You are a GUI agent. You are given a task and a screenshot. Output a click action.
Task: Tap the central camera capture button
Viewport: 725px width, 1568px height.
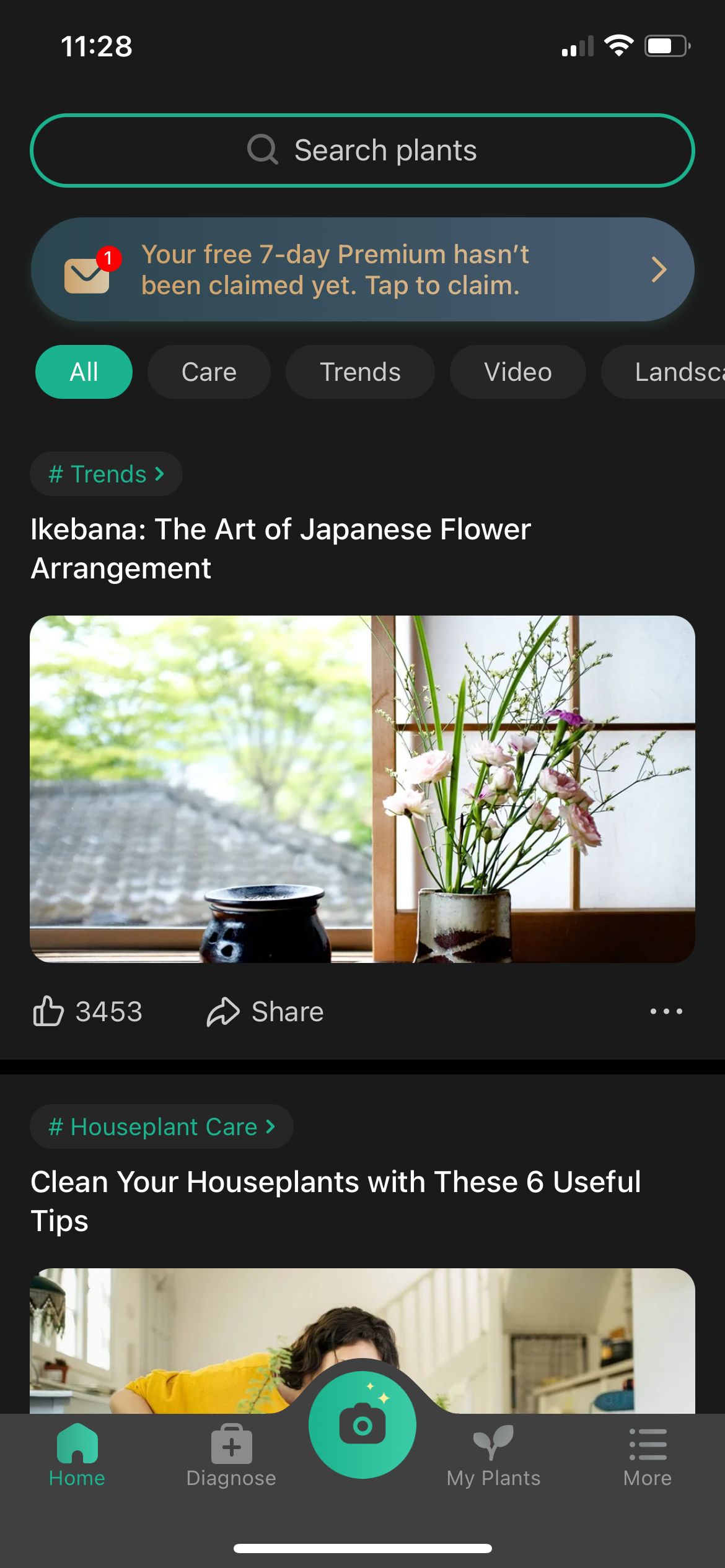362,1424
